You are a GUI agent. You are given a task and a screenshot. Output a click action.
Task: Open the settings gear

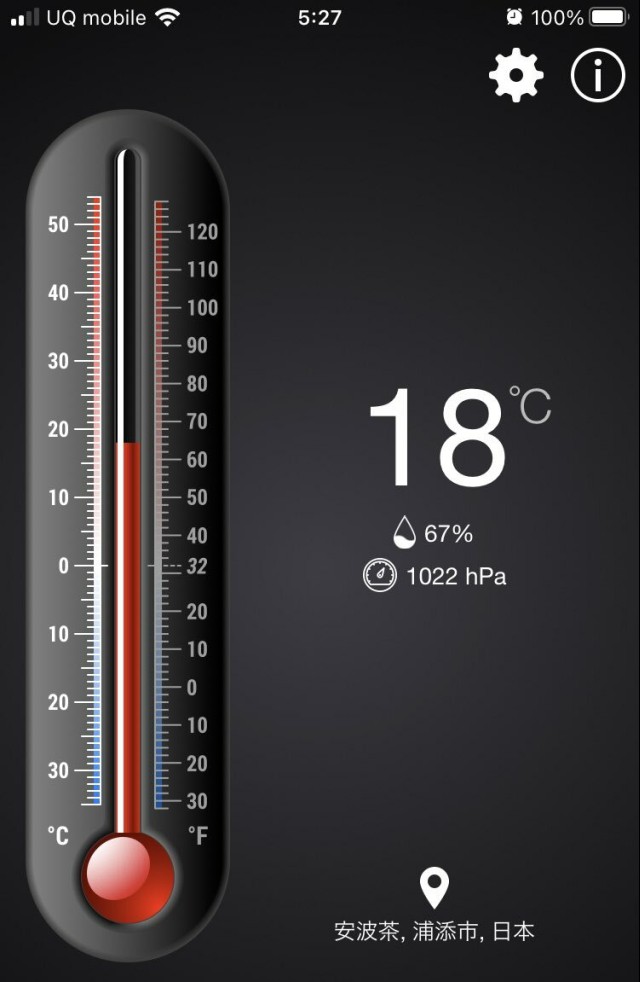(x=516, y=75)
